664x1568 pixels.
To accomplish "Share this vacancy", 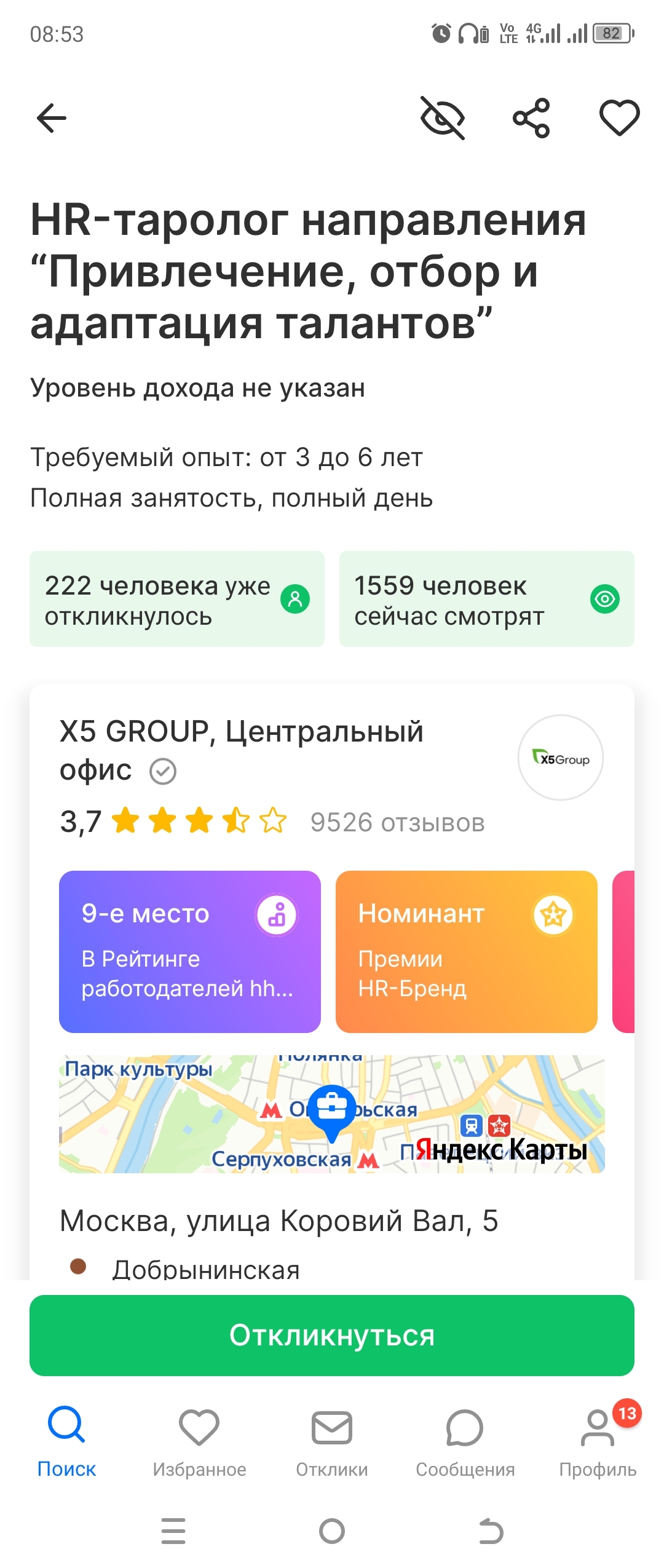I will point(531,118).
